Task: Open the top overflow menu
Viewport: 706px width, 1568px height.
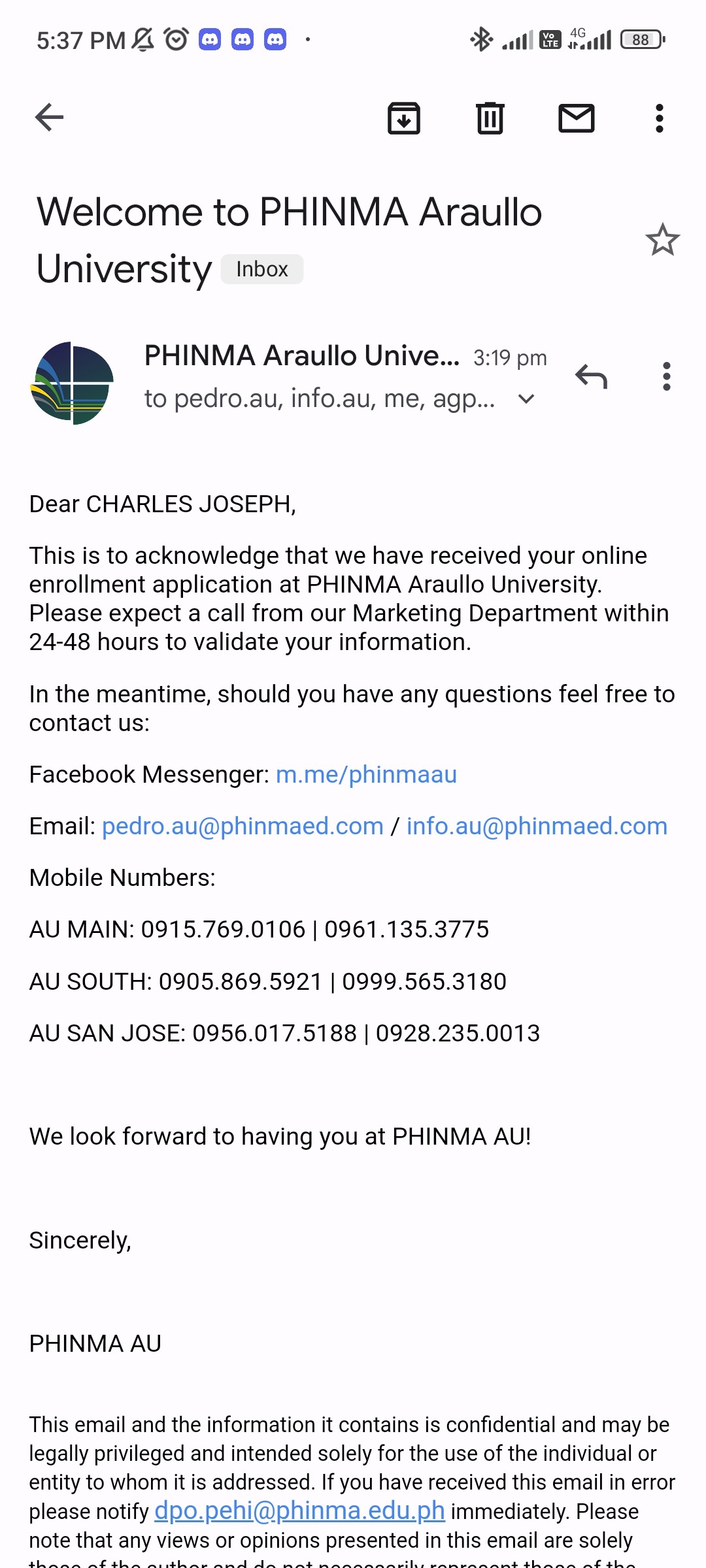Action: tap(660, 118)
